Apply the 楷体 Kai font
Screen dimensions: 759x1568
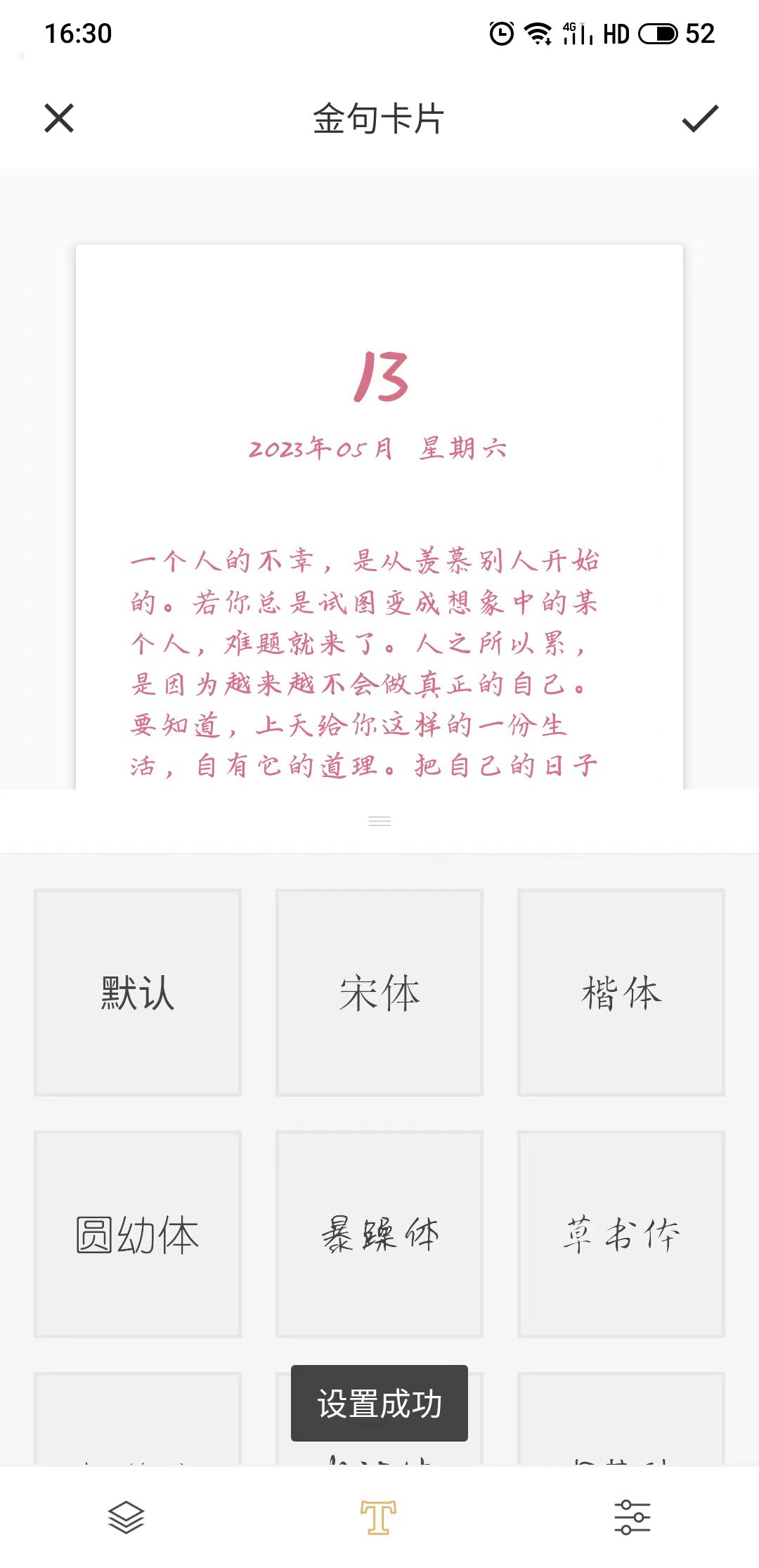pyautogui.click(x=621, y=992)
